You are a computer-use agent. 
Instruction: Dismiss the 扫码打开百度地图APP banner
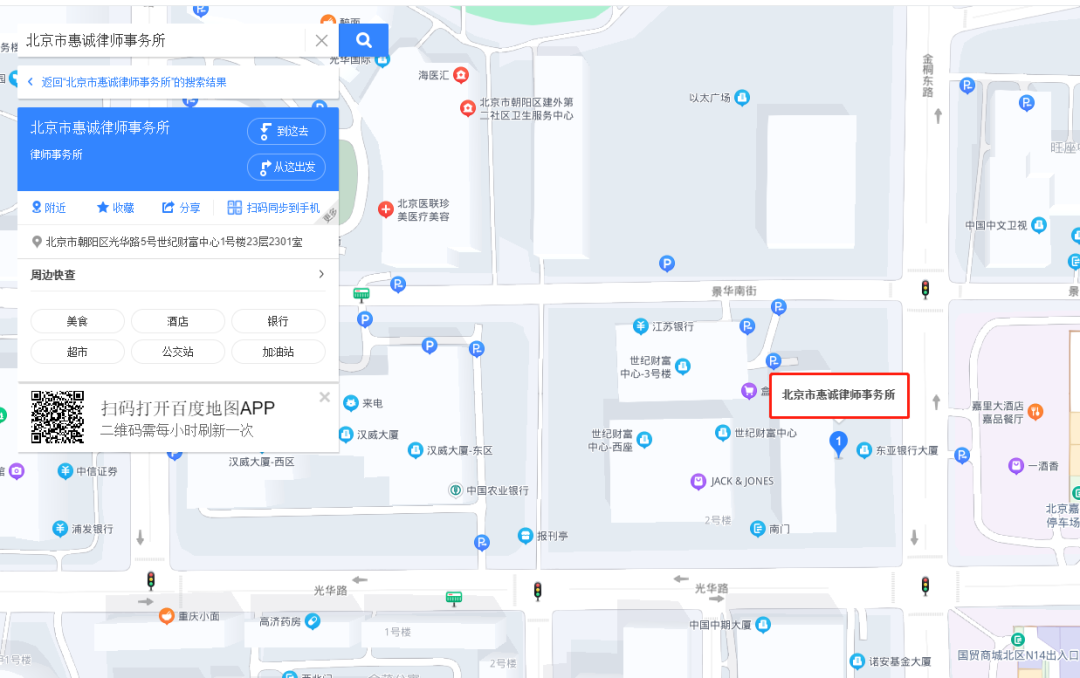324,397
